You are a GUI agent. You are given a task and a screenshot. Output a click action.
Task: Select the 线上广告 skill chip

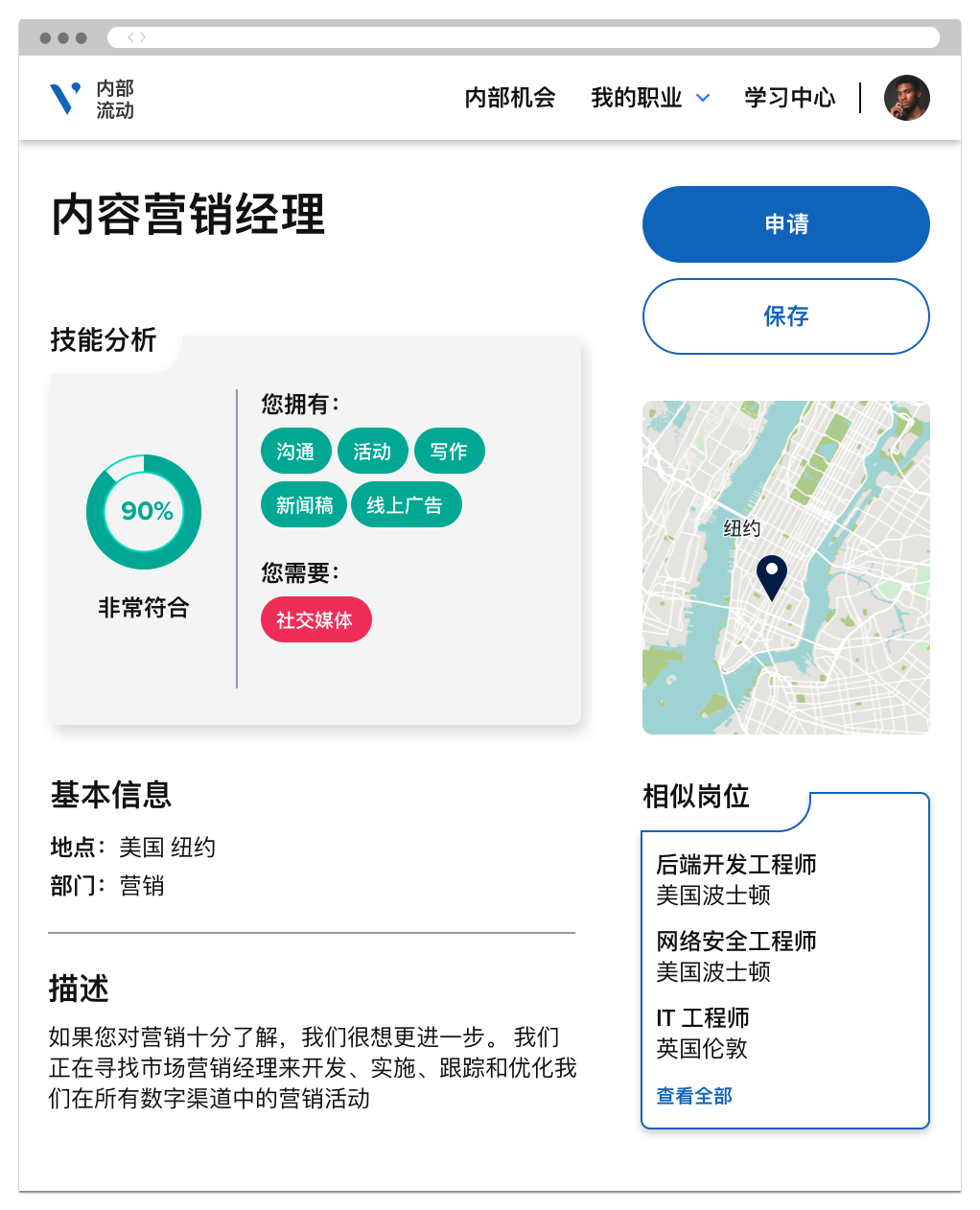406,505
